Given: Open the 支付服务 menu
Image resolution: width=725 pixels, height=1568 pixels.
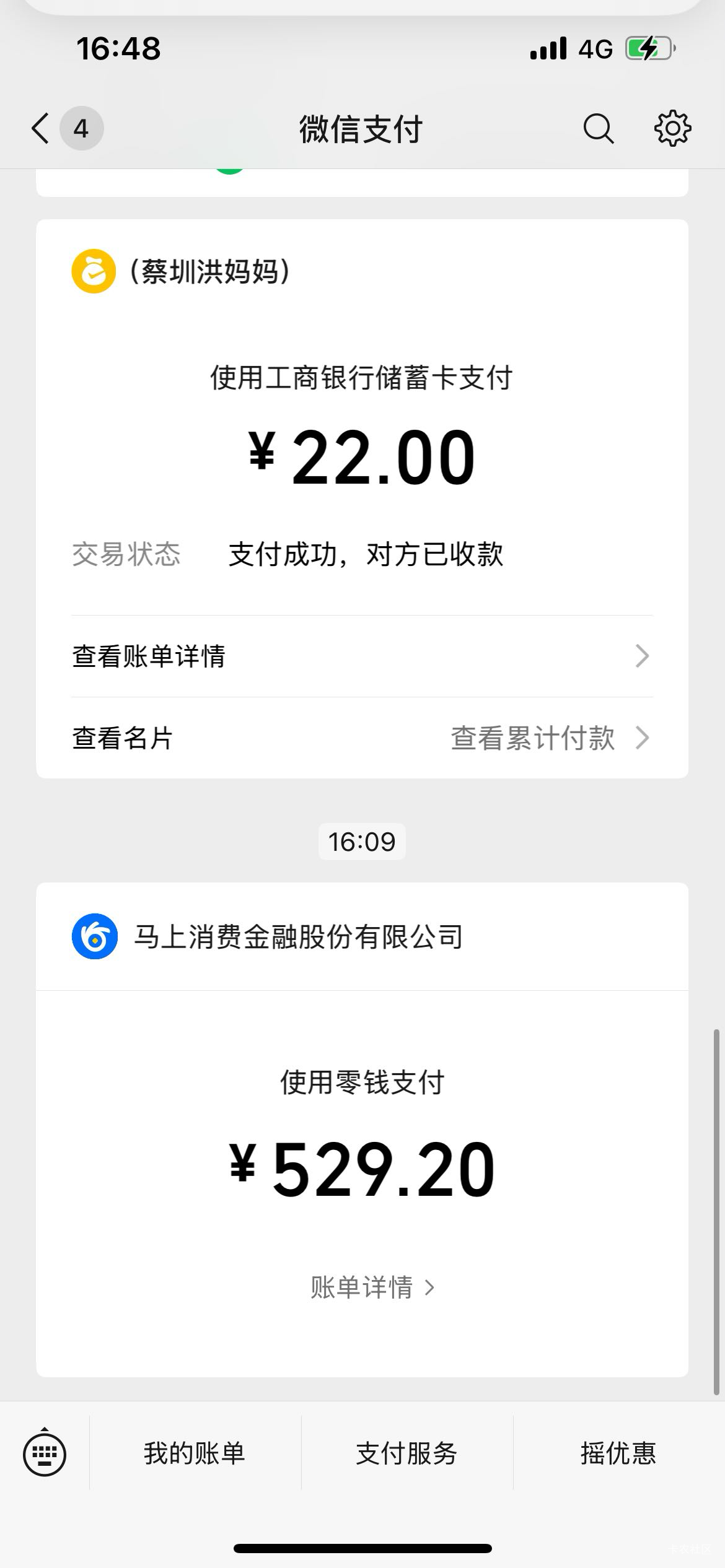Looking at the screenshot, I should point(406,1453).
